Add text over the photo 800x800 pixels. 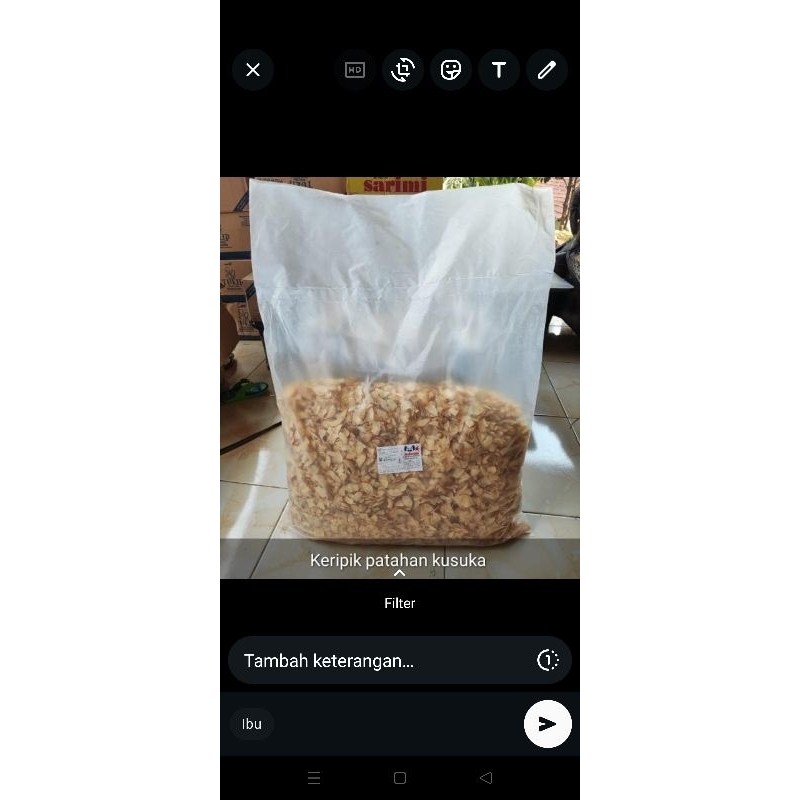pos(499,70)
